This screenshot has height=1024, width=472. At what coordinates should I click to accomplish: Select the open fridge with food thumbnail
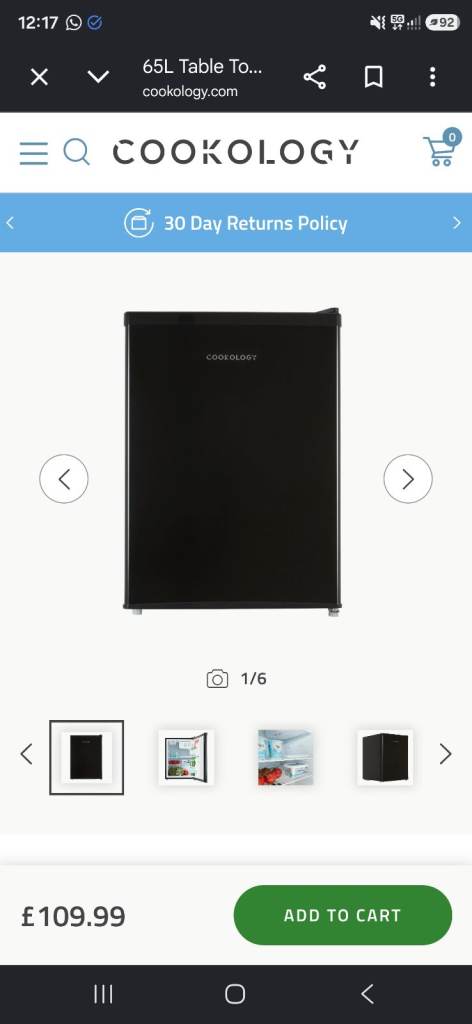pos(186,758)
